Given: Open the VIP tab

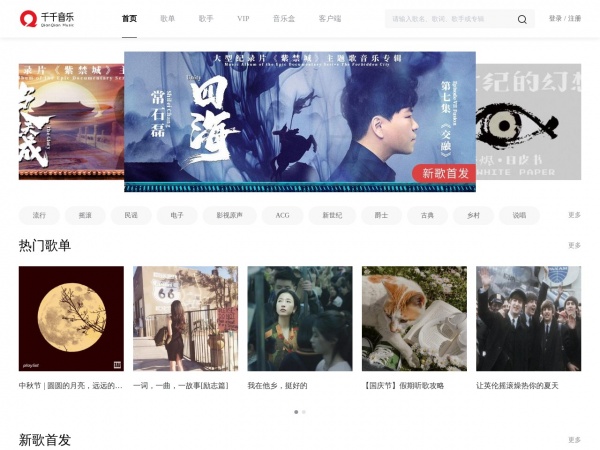Looking at the screenshot, I should pyautogui.click(x=243, y=19).
